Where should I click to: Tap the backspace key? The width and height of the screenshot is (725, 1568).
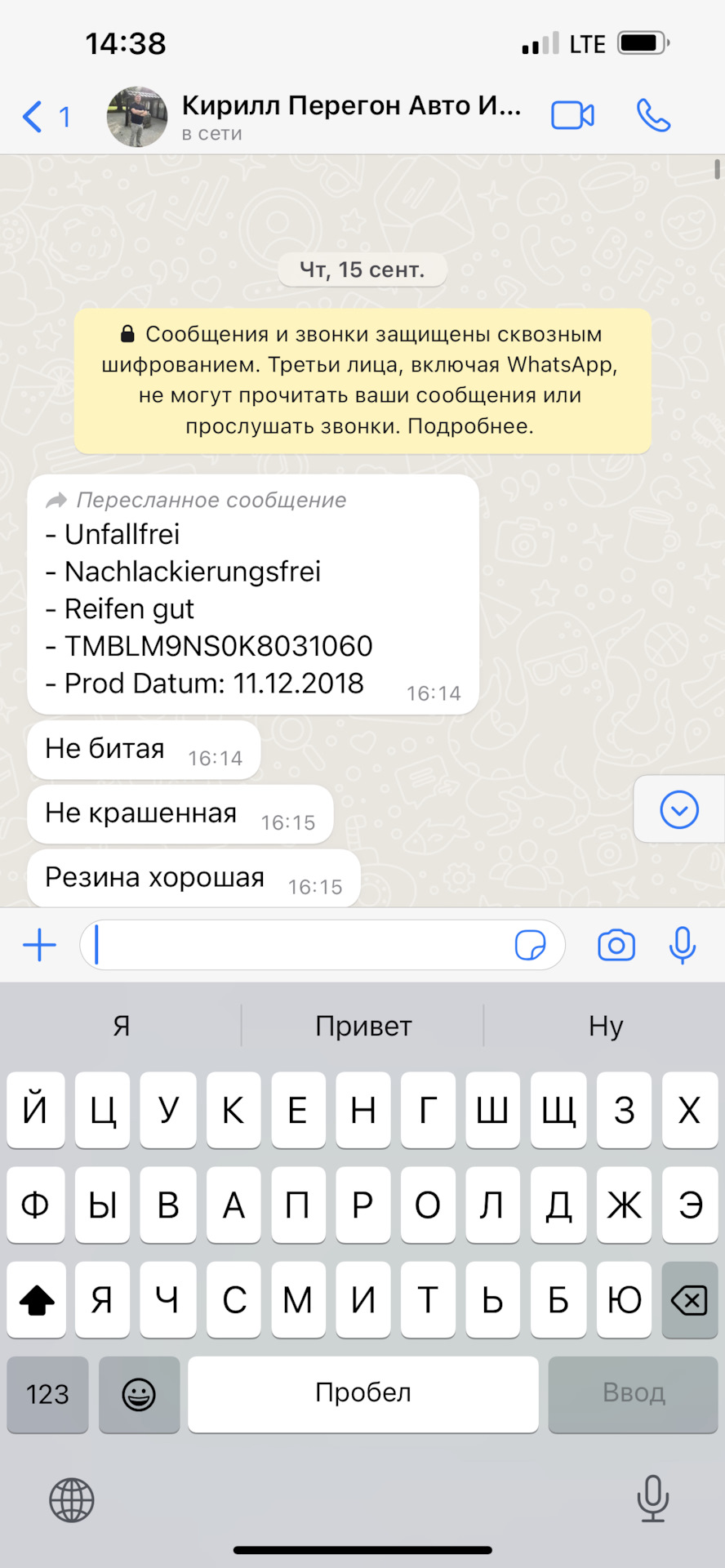pos(689,1299)
